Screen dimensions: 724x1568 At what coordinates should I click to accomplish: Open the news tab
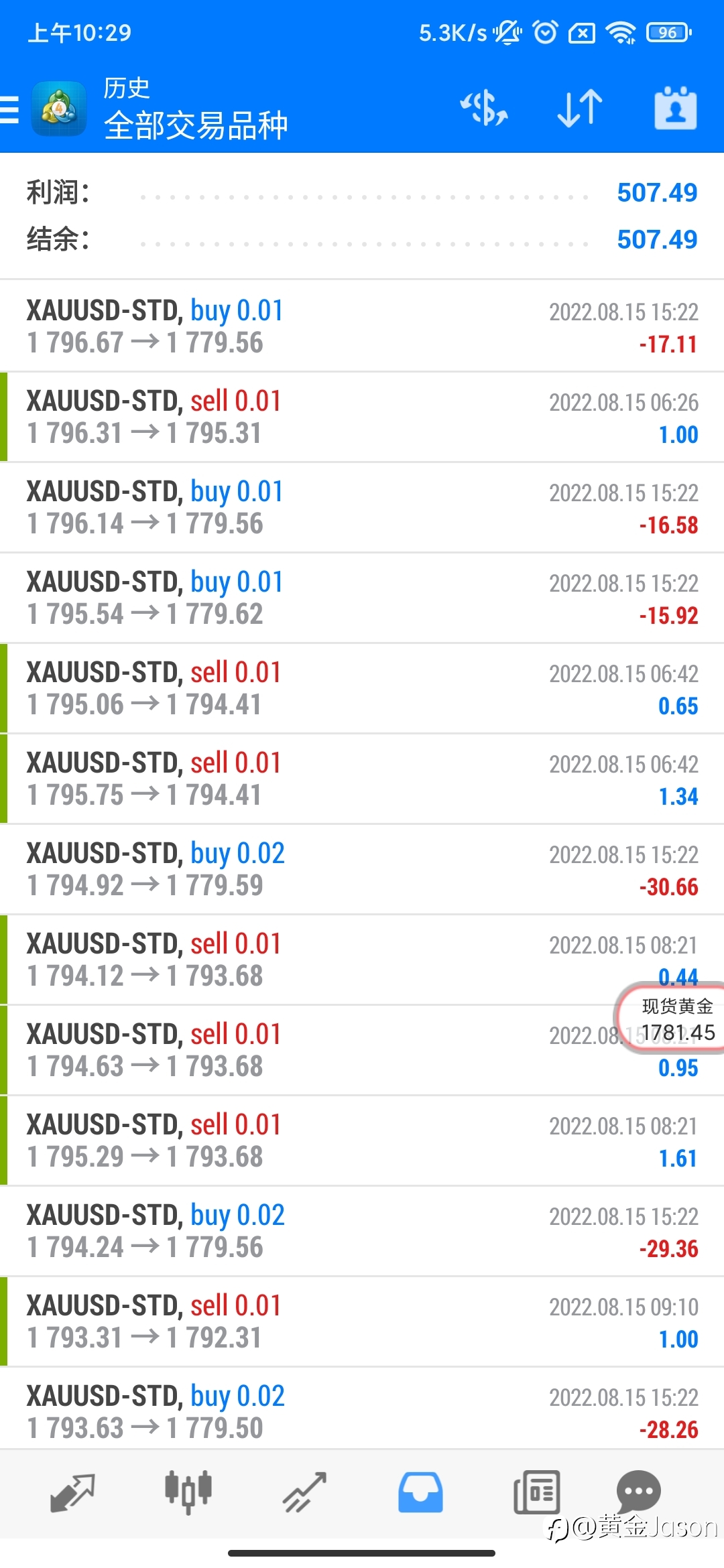pos(536,1492)
